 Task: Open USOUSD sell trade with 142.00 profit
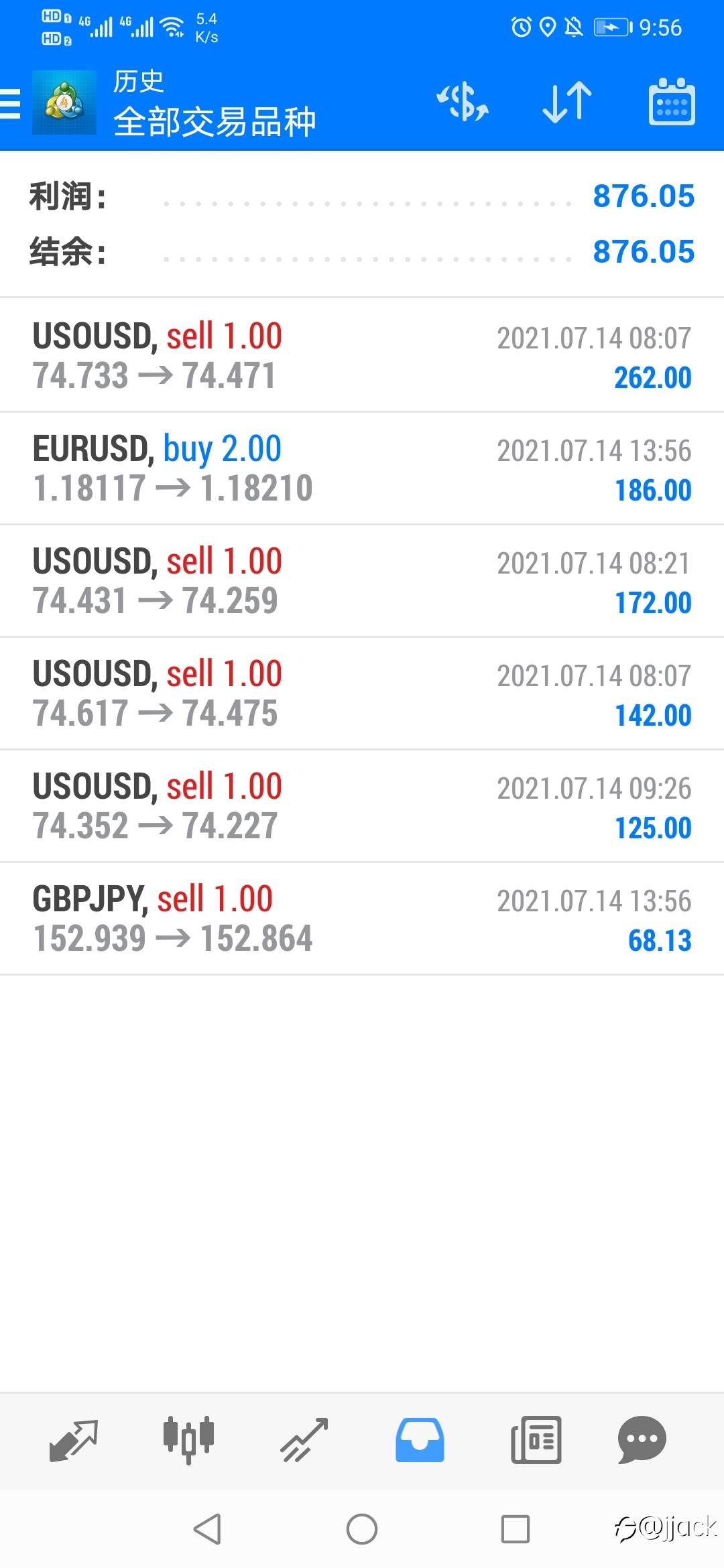coord(362,693)
